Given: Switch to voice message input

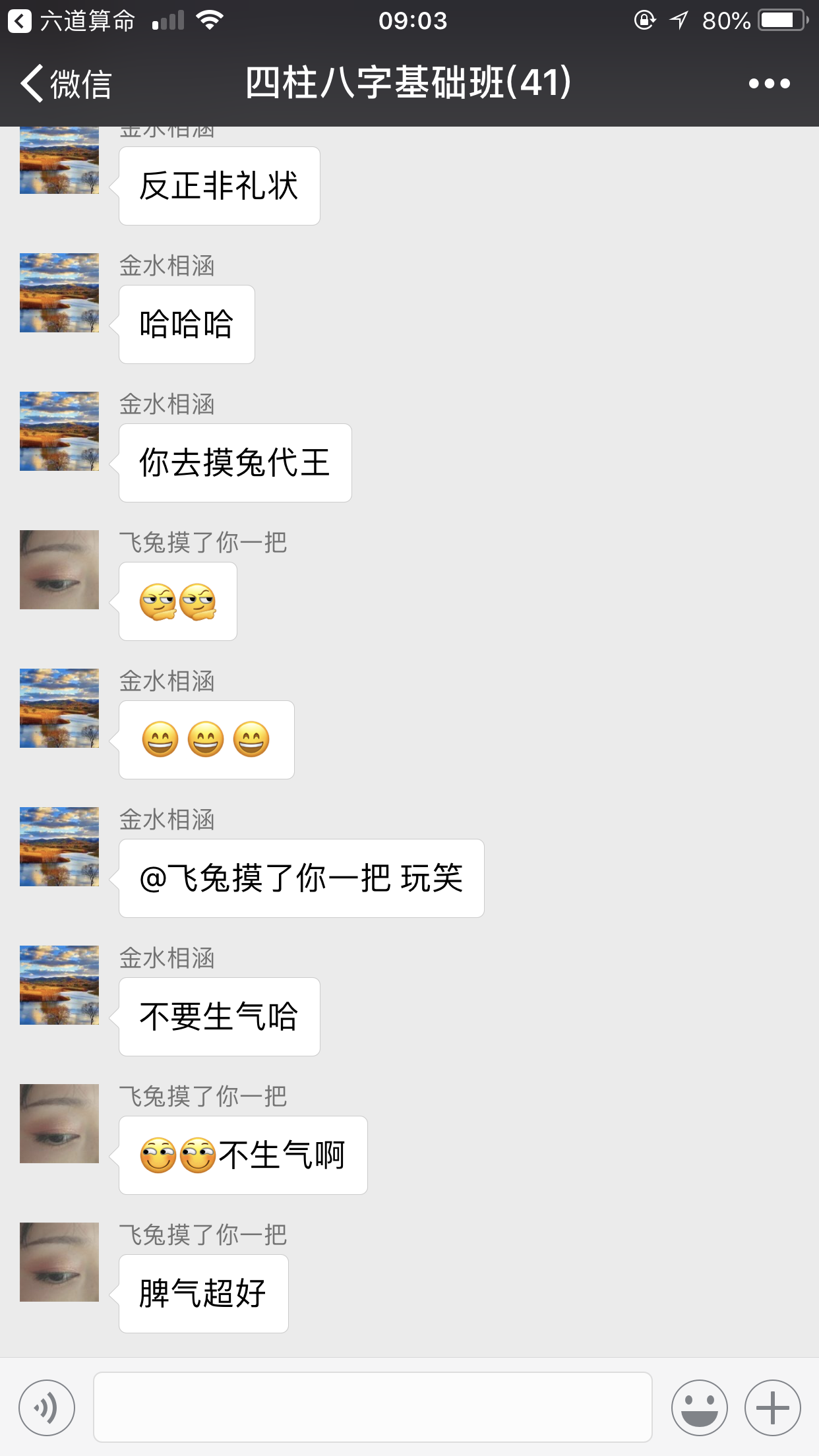Looking at the screenshot, I should coord(47,1408).
